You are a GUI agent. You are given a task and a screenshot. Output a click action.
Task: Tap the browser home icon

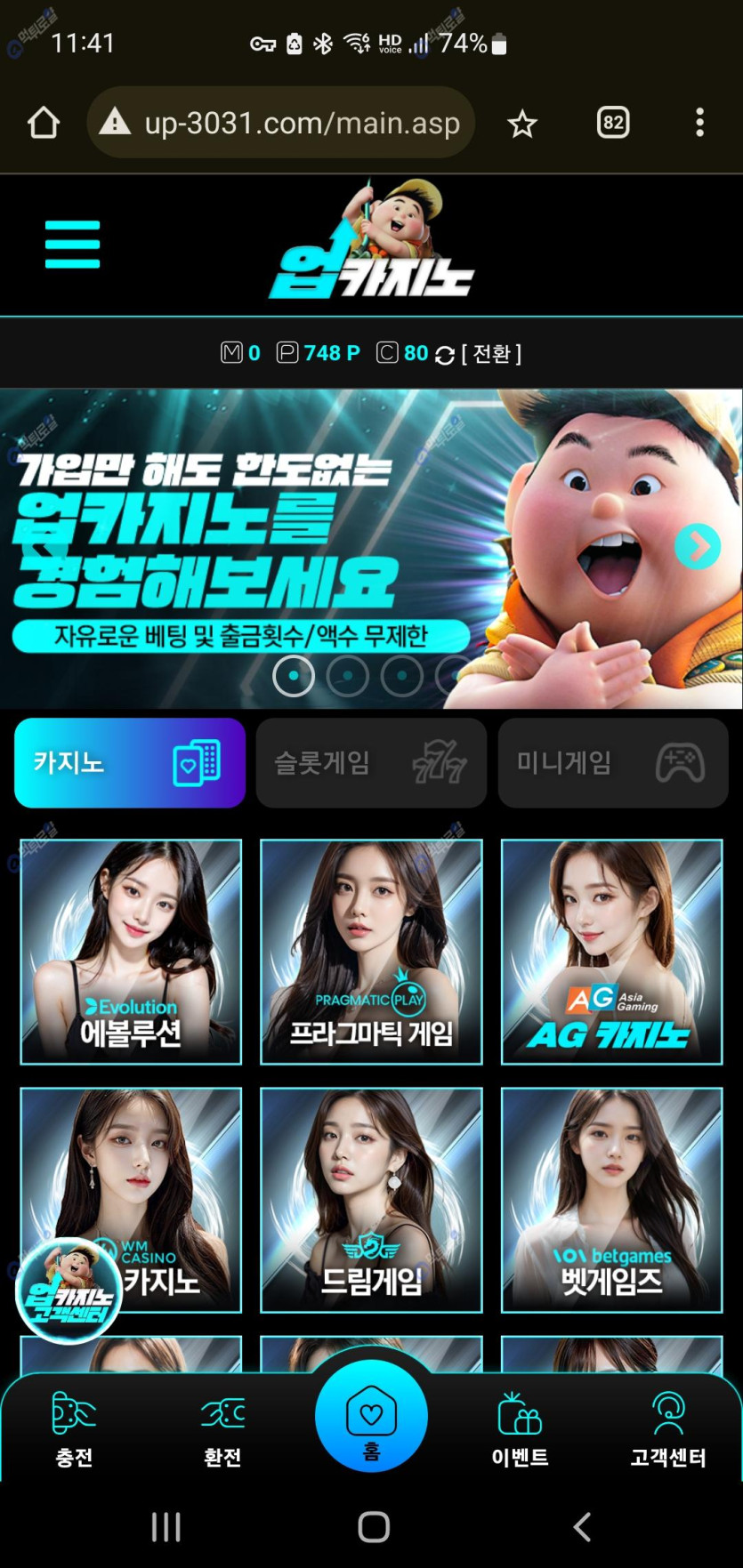(x=44, y=123)
